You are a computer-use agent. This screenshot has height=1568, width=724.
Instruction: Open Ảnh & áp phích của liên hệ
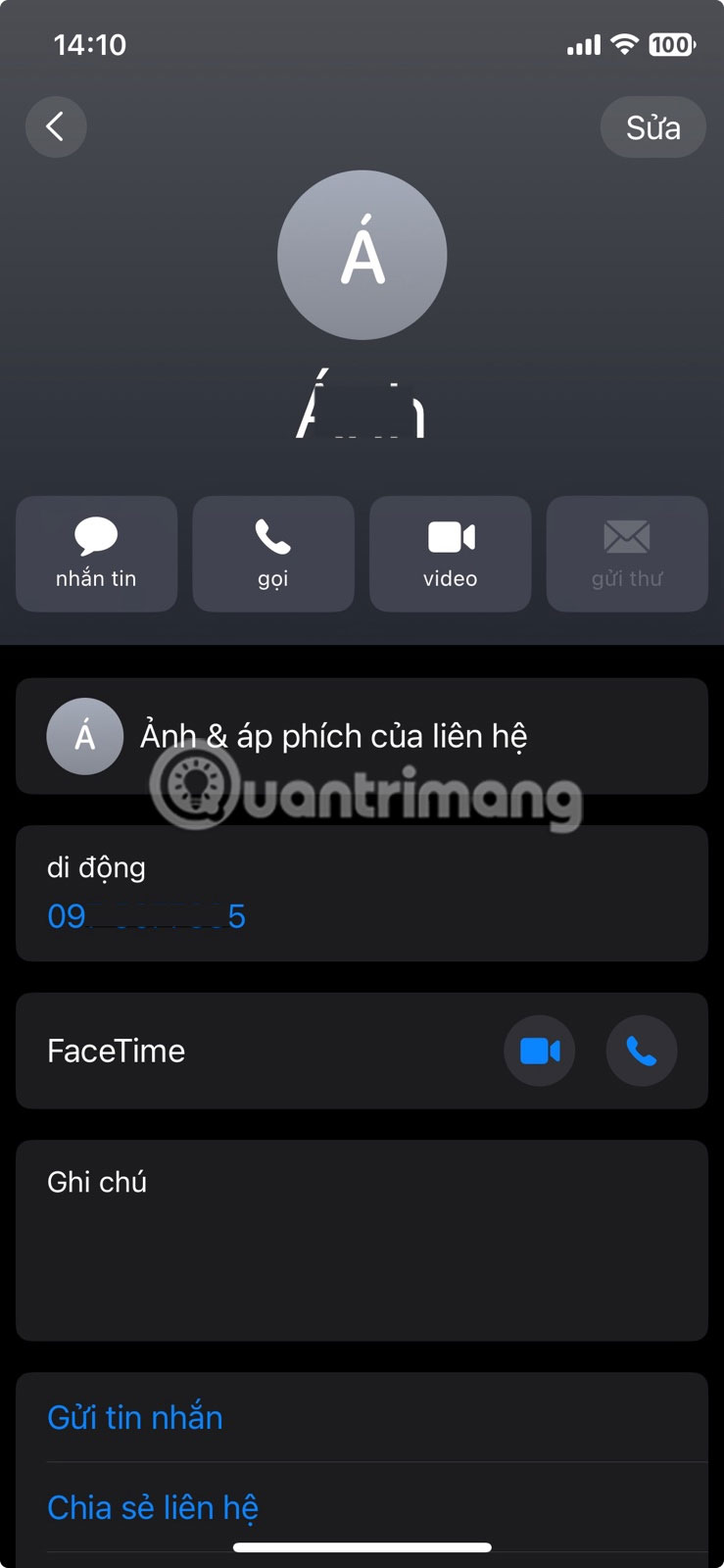(362, 736)
